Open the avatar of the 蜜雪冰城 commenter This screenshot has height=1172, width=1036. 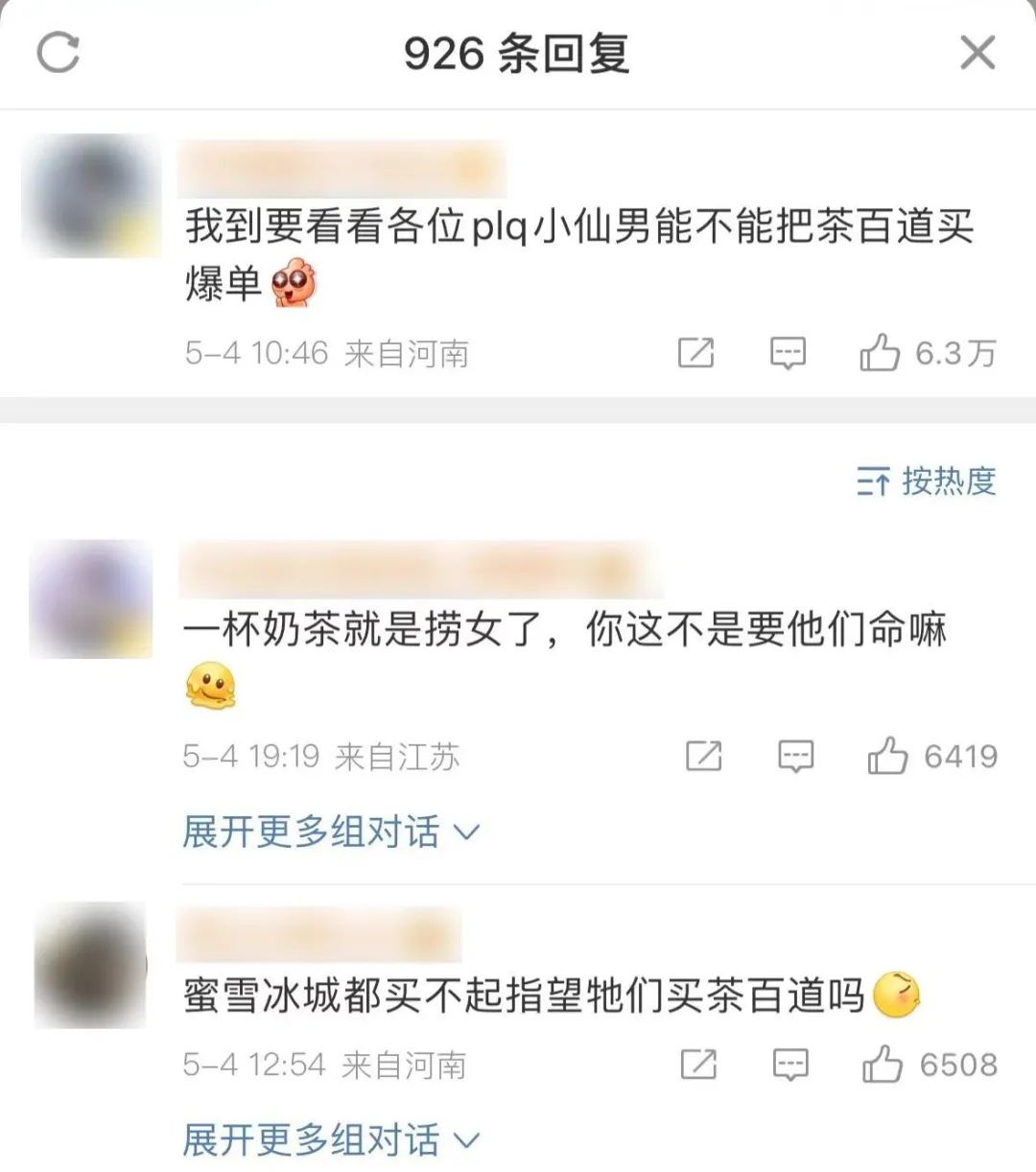point(91,964)
